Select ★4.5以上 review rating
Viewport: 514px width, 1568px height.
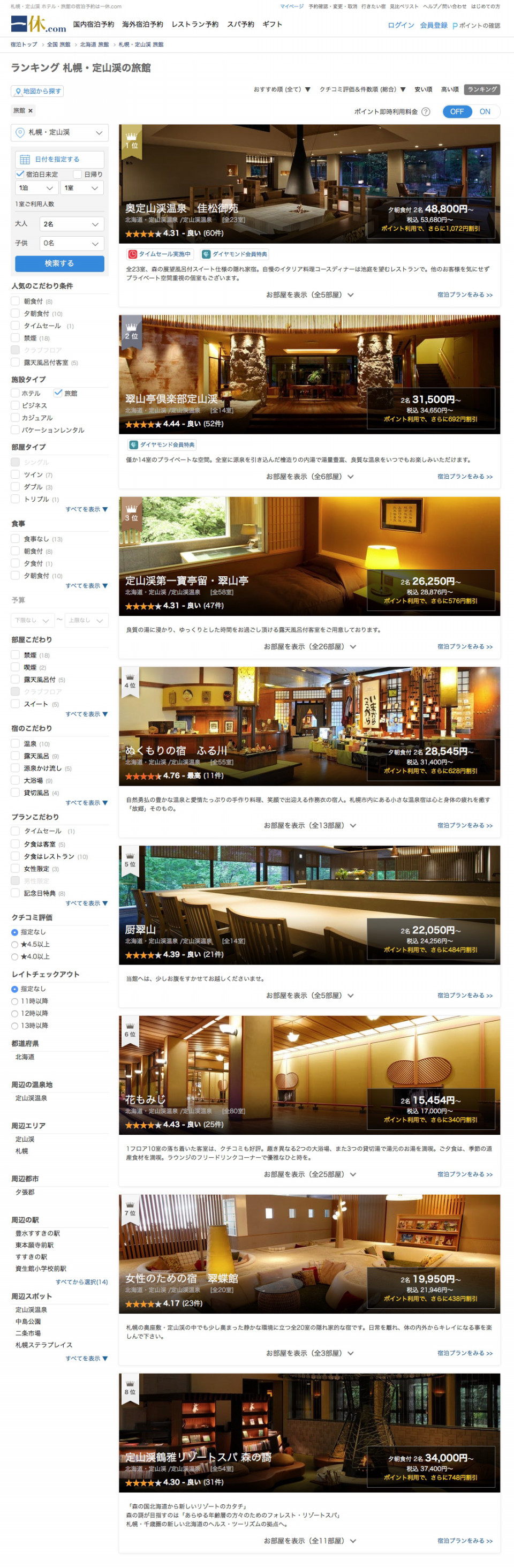[14, 944]
